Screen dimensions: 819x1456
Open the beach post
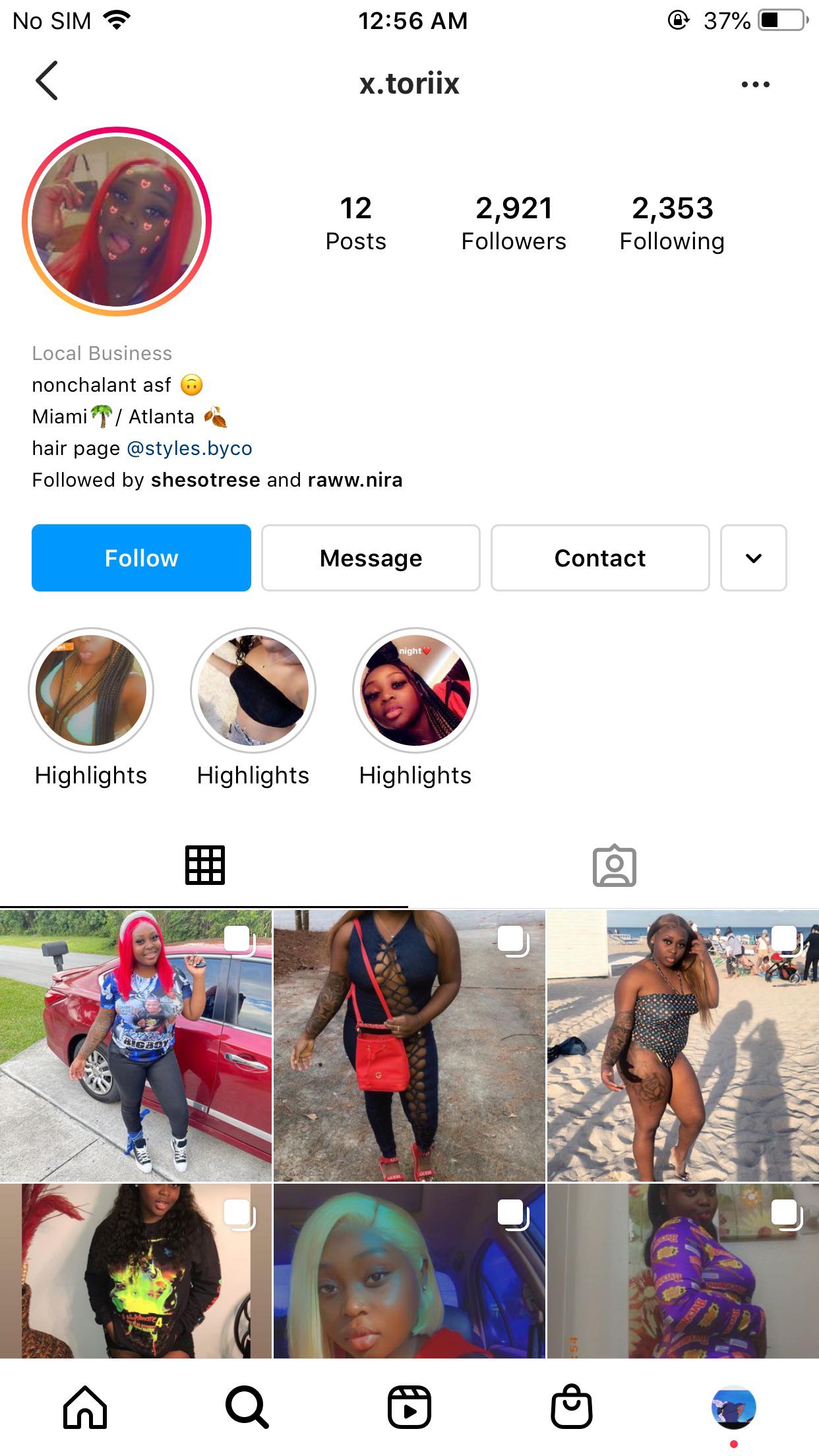tap(682, 1045)
